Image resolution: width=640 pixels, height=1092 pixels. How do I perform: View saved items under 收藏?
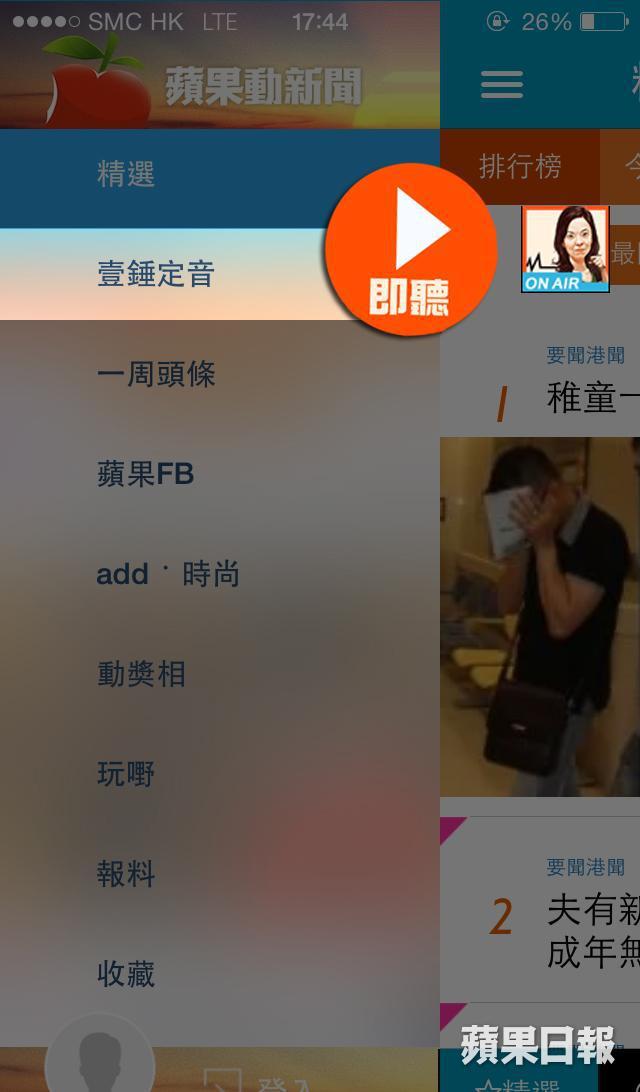click(126, 974)
